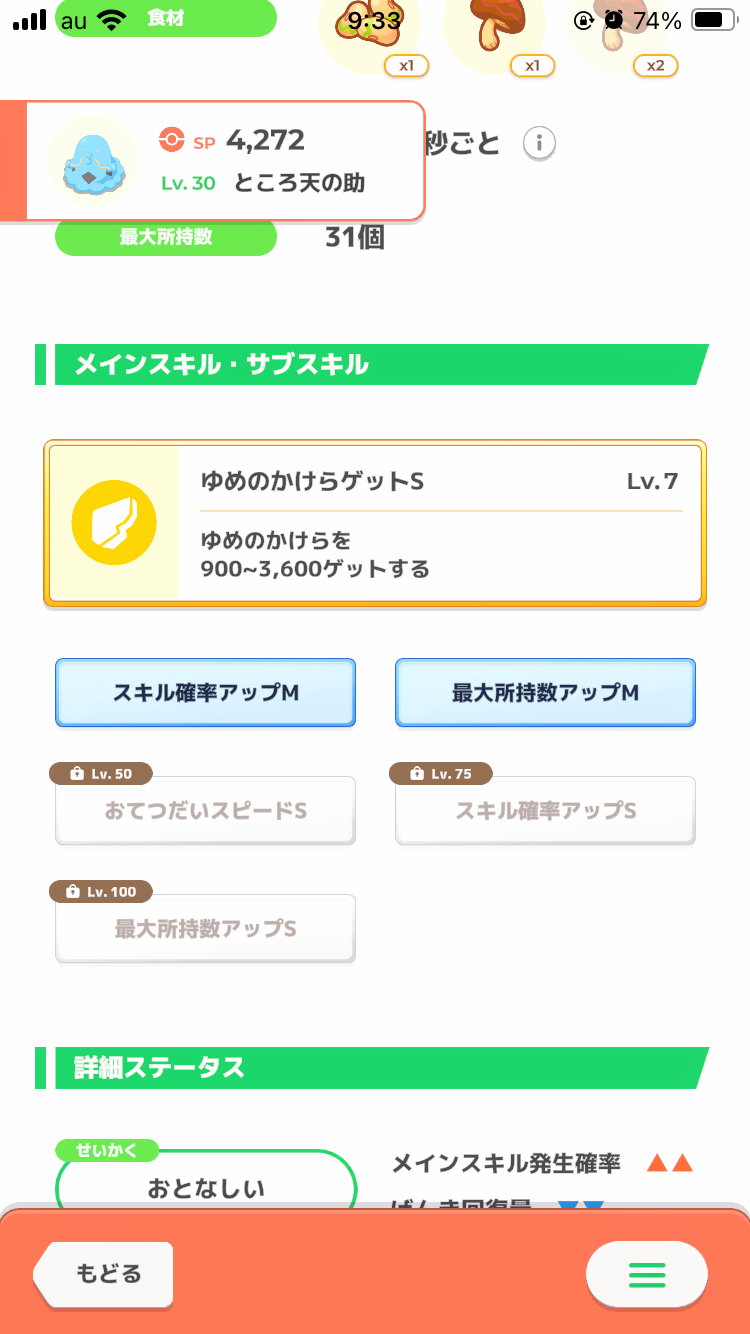Open the green hamburger menu
Image resolution: width=750 pixels, height=1334 pixels.
pyautogui.click(x=646, y=1274)
